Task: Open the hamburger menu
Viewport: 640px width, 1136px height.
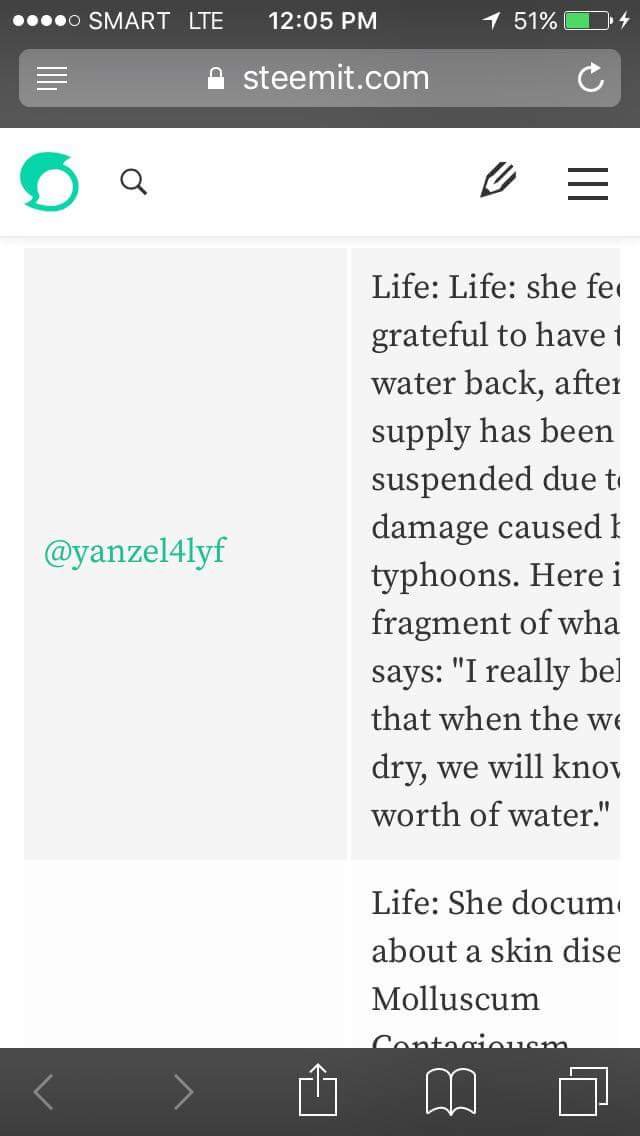Action: coord(588,182)
